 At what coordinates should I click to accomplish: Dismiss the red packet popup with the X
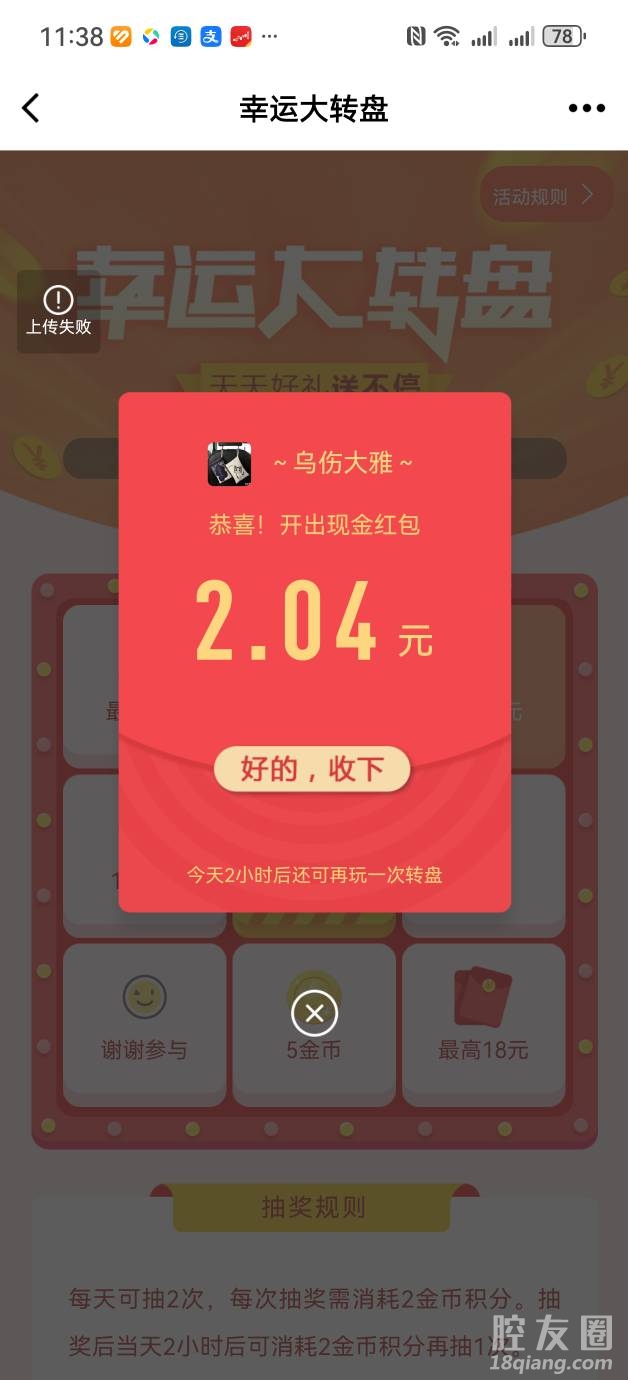pyautogui.click(x=314, y=1013)
